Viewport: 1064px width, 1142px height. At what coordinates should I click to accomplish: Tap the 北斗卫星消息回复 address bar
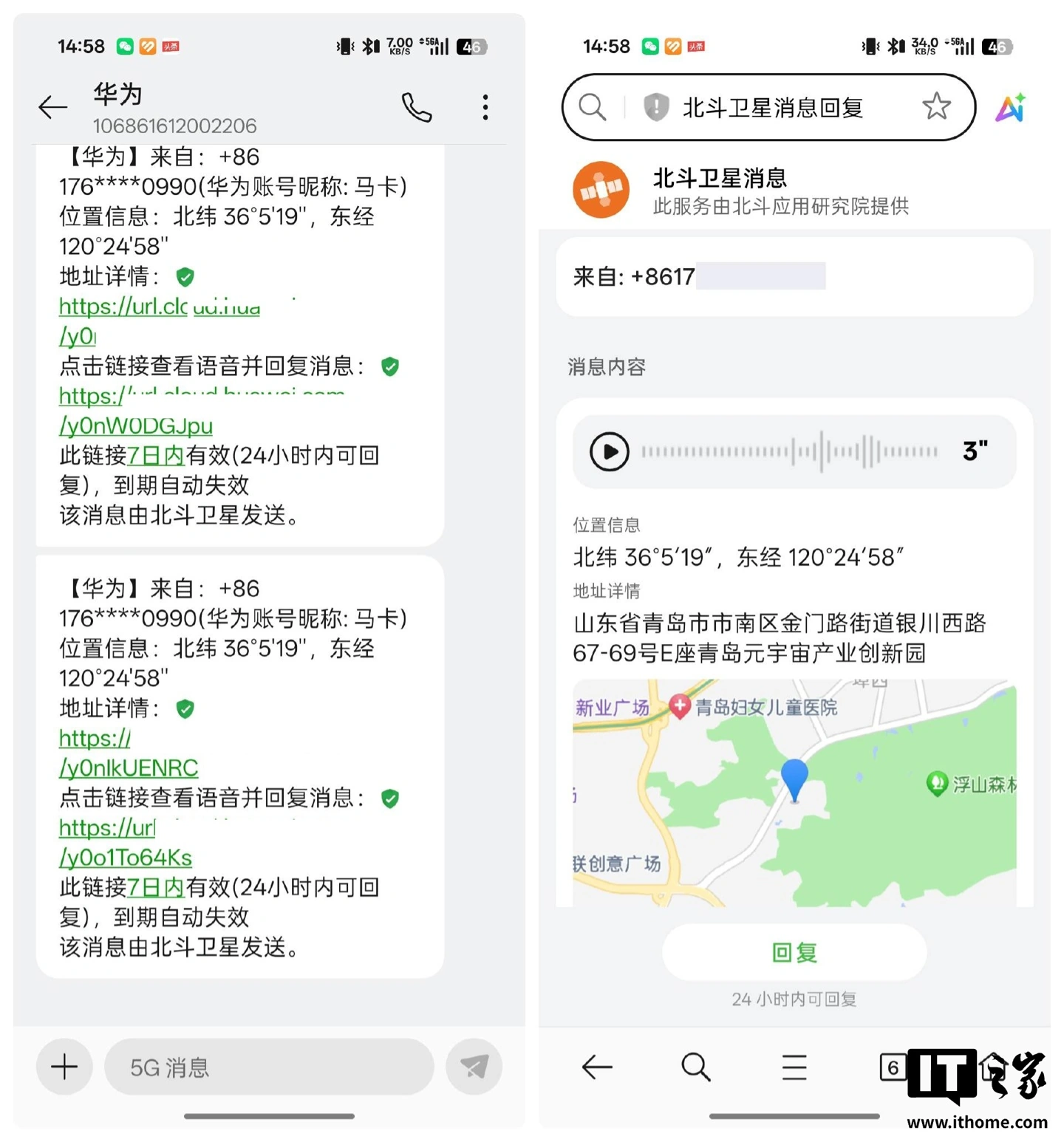(x=772, y=108)
